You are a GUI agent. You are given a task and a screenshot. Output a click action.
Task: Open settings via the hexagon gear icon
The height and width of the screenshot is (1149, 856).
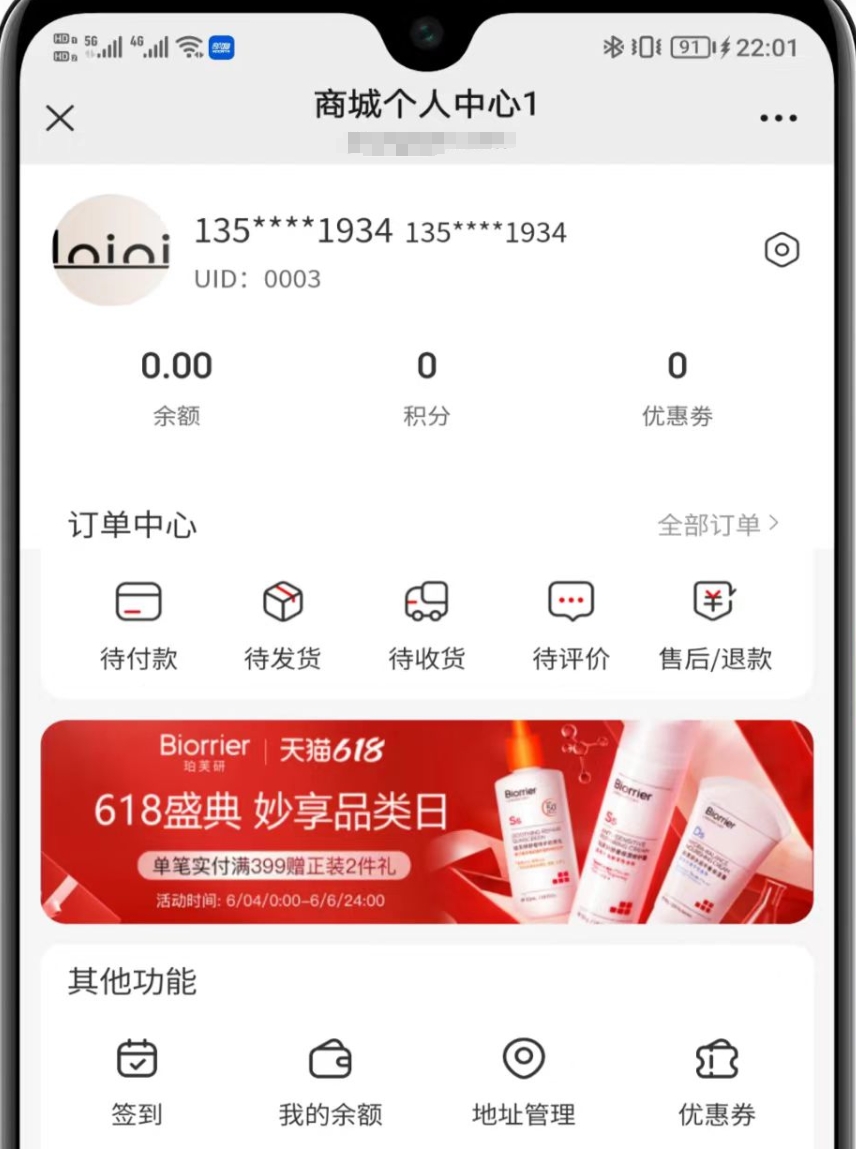pyautogui.click(x=781, y=250)
